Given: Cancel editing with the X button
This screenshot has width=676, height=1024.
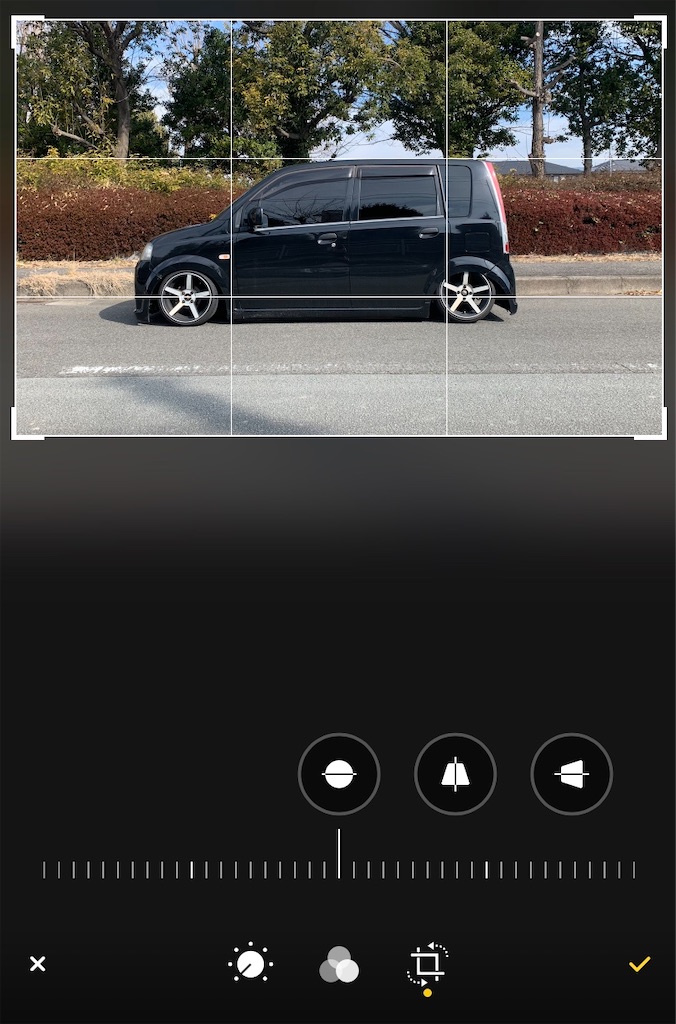Looking at the screenshot, I should pos(37,964).
